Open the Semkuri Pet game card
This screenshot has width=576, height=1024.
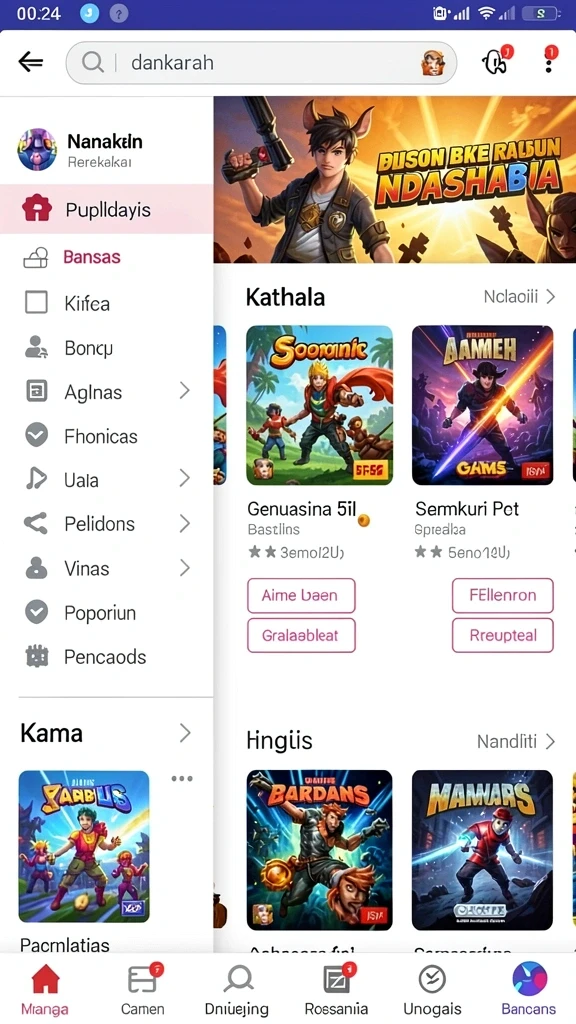(483, 405)
